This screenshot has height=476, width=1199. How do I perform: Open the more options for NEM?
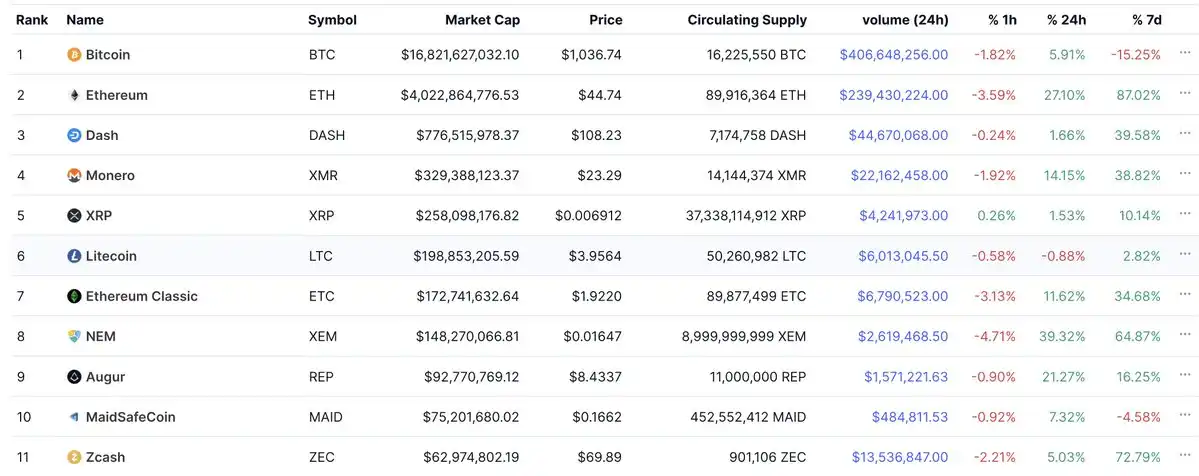pyautogui.click(x=1185, y=335)
